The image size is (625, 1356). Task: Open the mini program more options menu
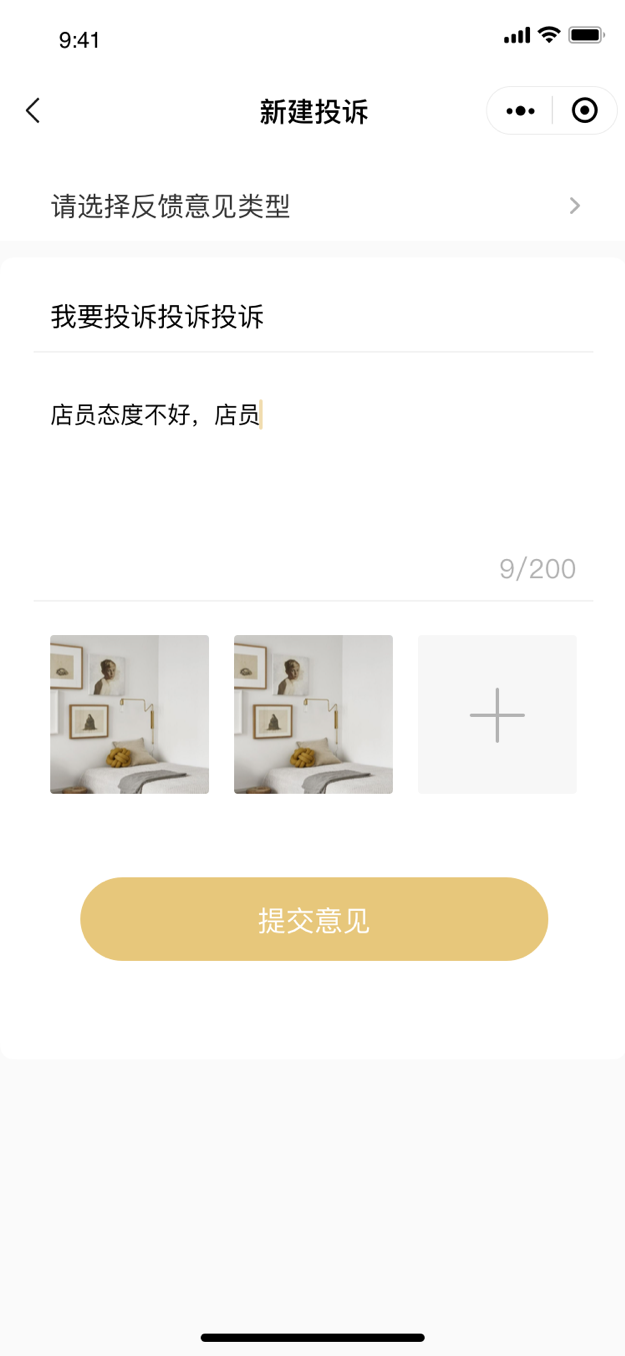click(x=520, y=111)
